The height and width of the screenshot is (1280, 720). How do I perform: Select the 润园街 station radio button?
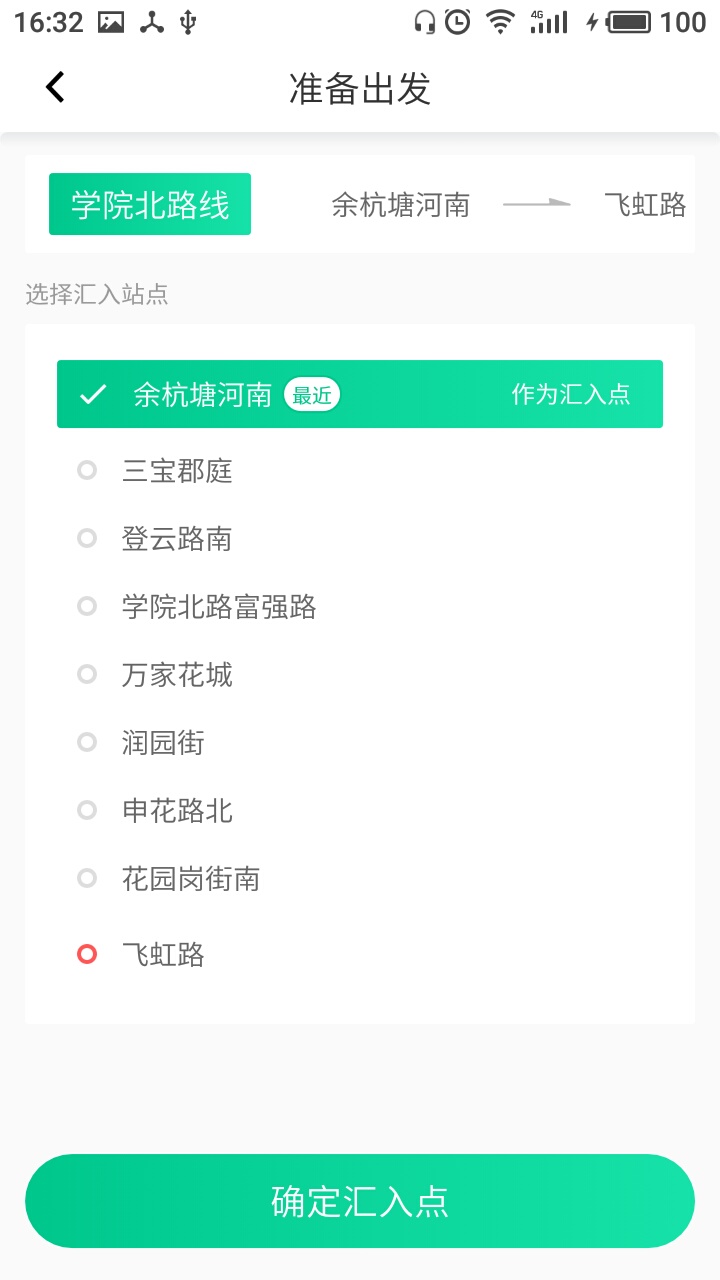(x=87, y=742)
